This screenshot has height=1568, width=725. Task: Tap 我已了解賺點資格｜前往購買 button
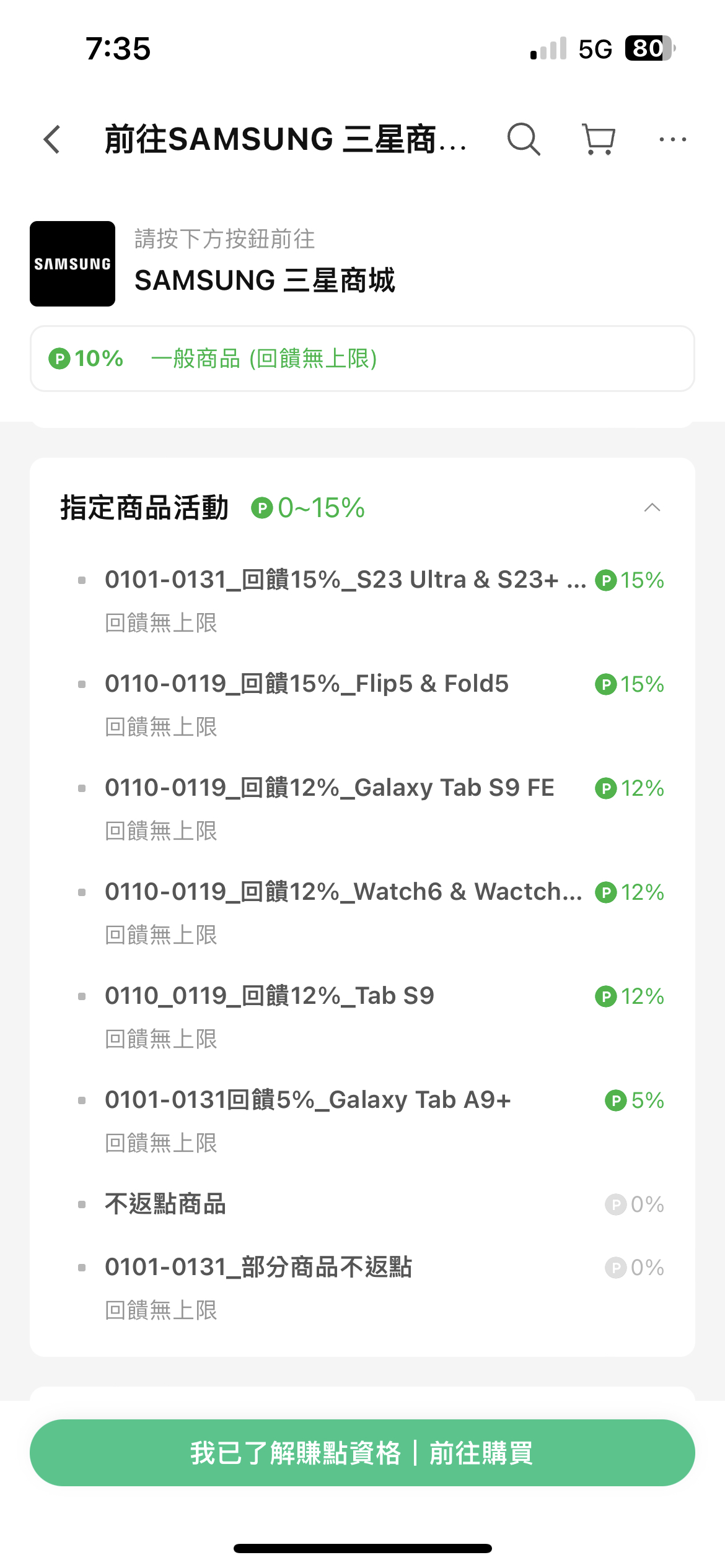click(x=362, y=1453)
